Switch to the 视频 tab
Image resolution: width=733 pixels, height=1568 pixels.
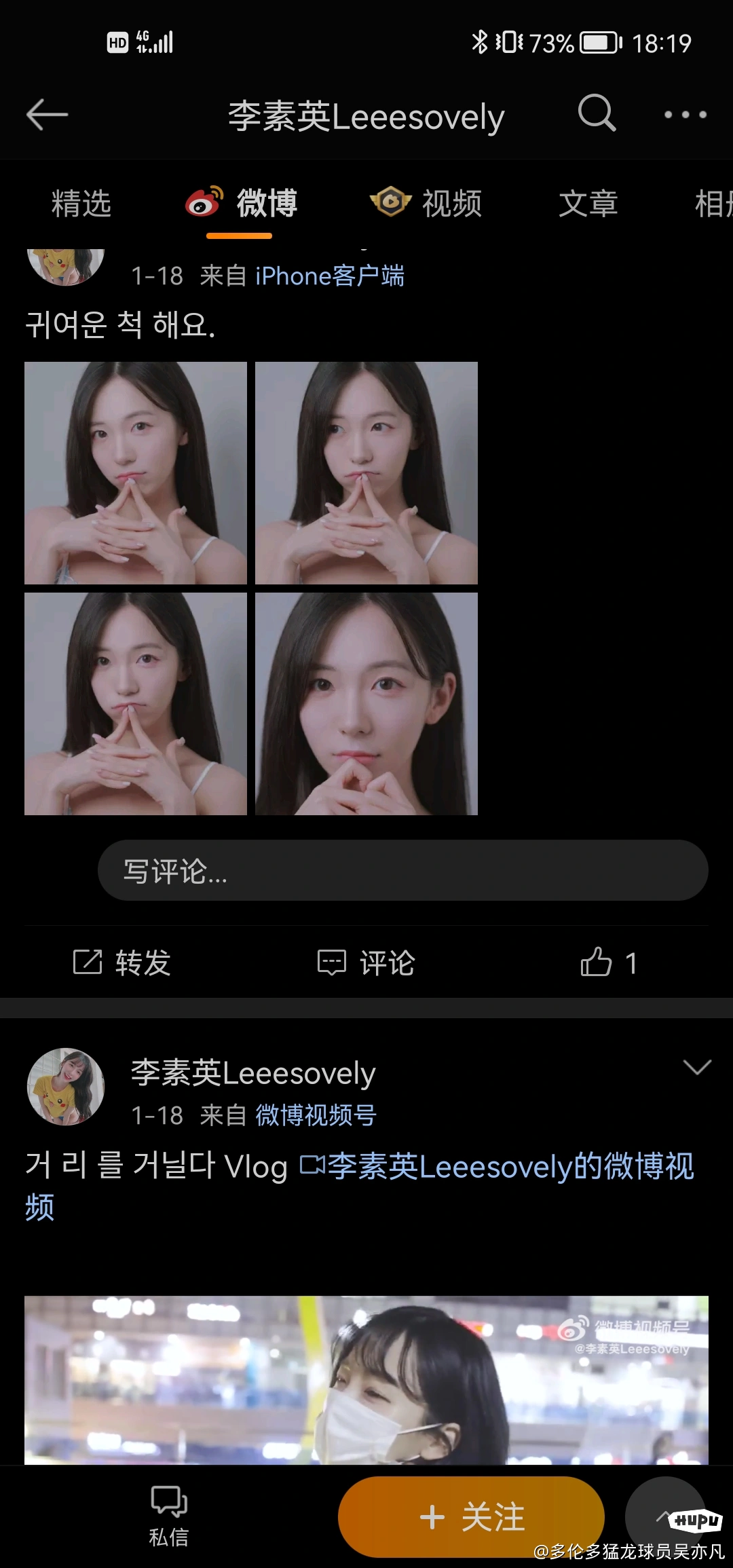point(426,202)
